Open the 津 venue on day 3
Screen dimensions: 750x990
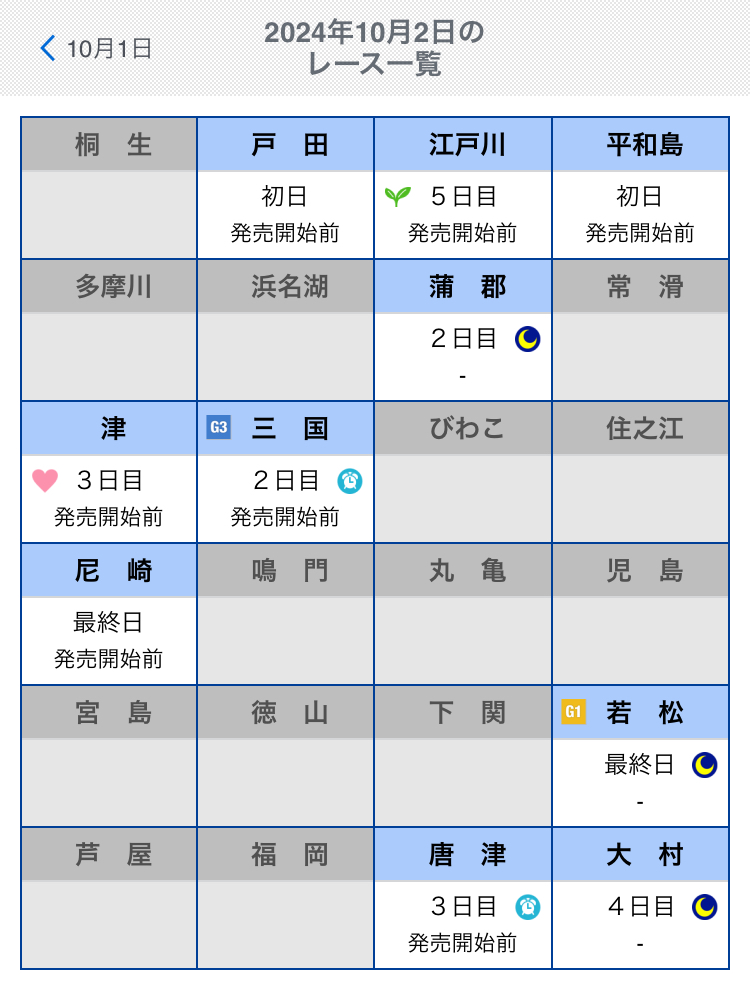(x=109, y=472)
